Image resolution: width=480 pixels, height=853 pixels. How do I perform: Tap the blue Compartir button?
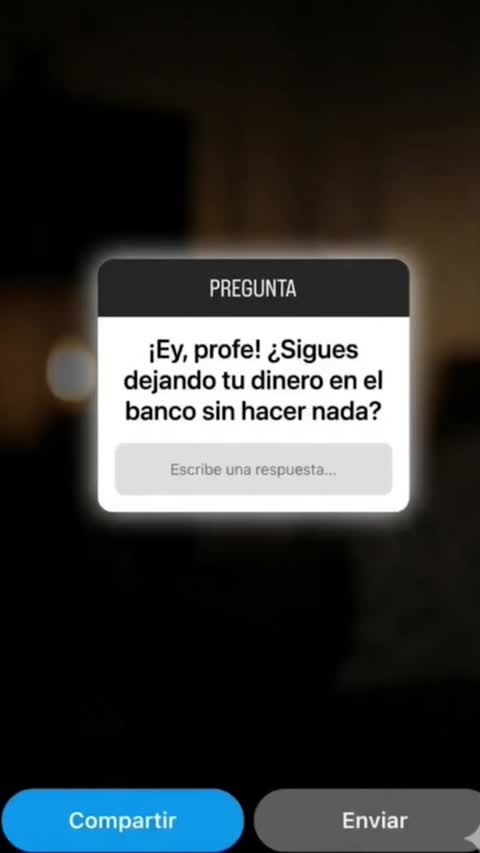pyautogui.click(x=122, y=820)
